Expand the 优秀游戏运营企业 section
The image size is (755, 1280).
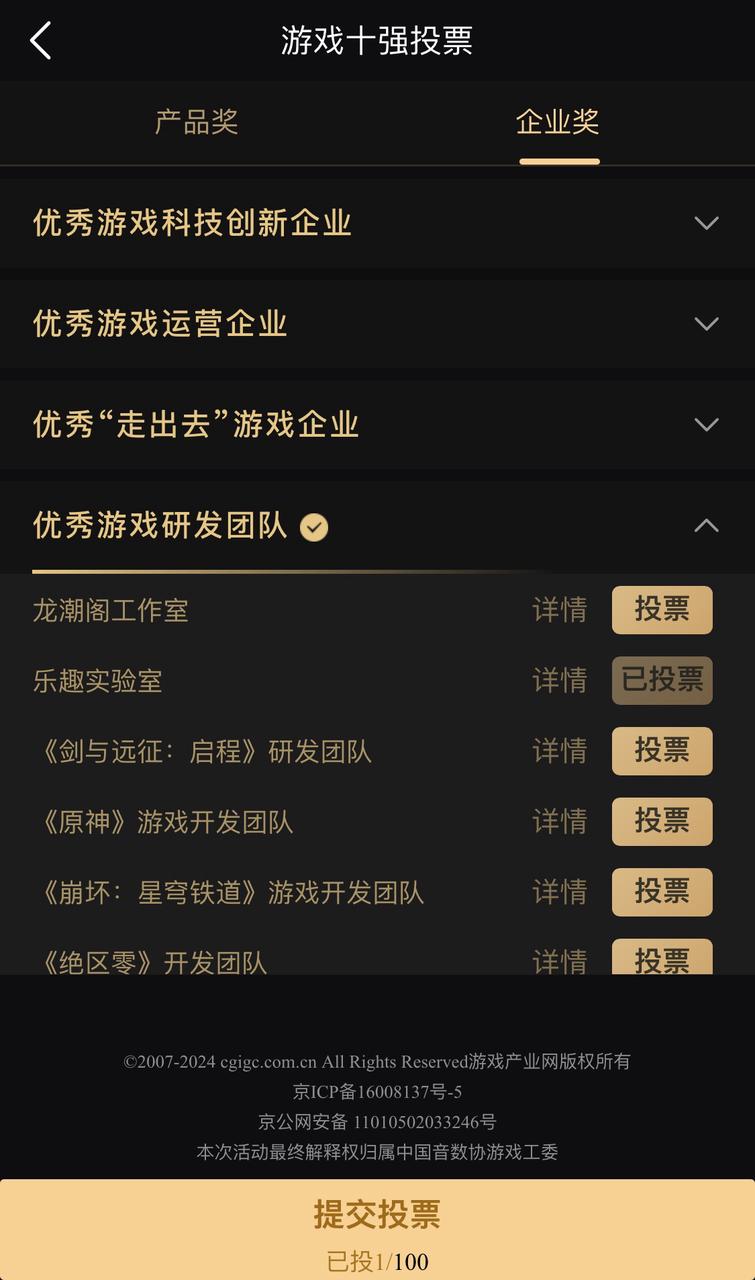click(377, 324)
